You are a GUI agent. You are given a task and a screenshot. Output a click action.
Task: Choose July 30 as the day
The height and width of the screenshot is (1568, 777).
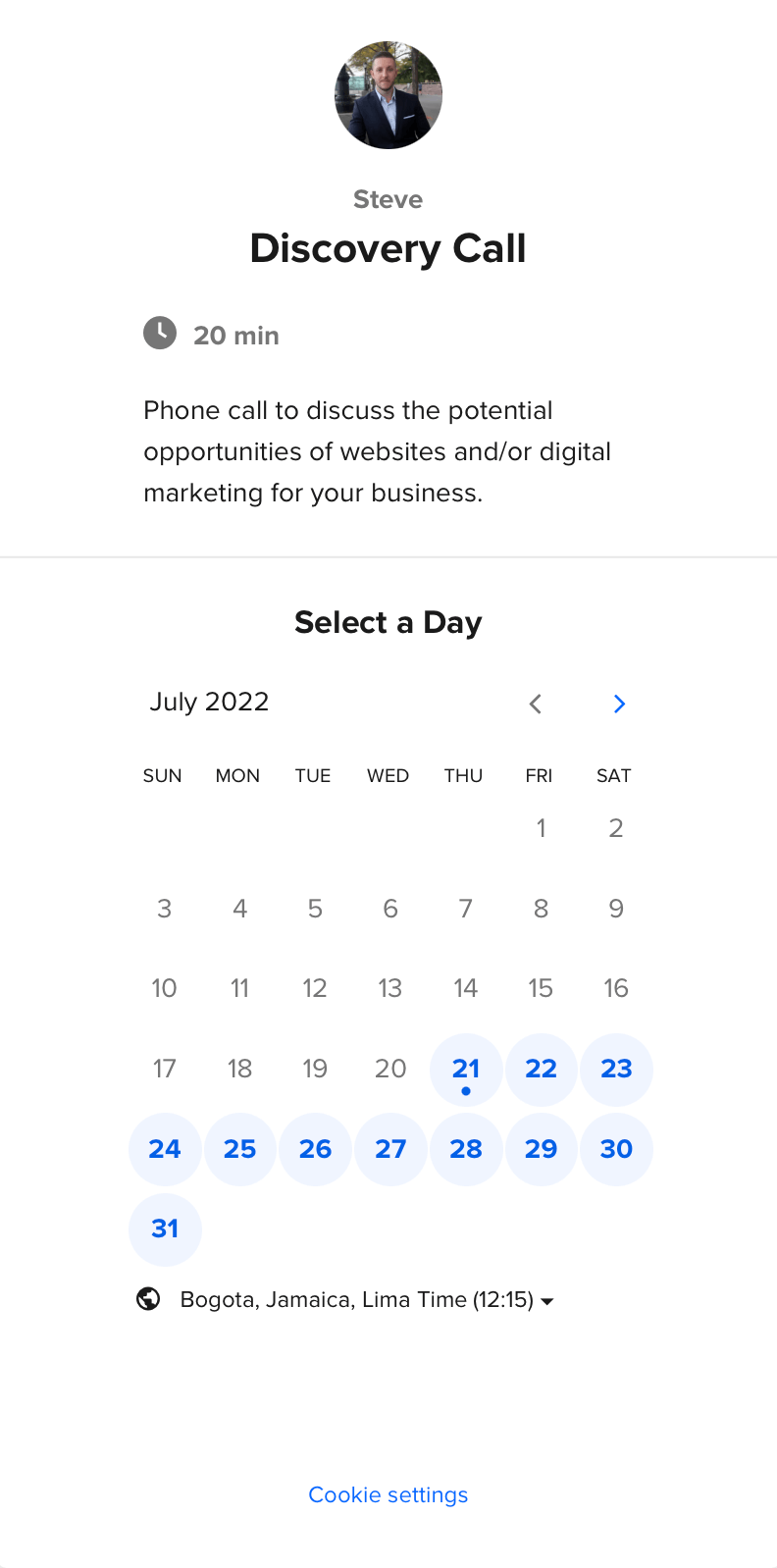[616, 1149]
